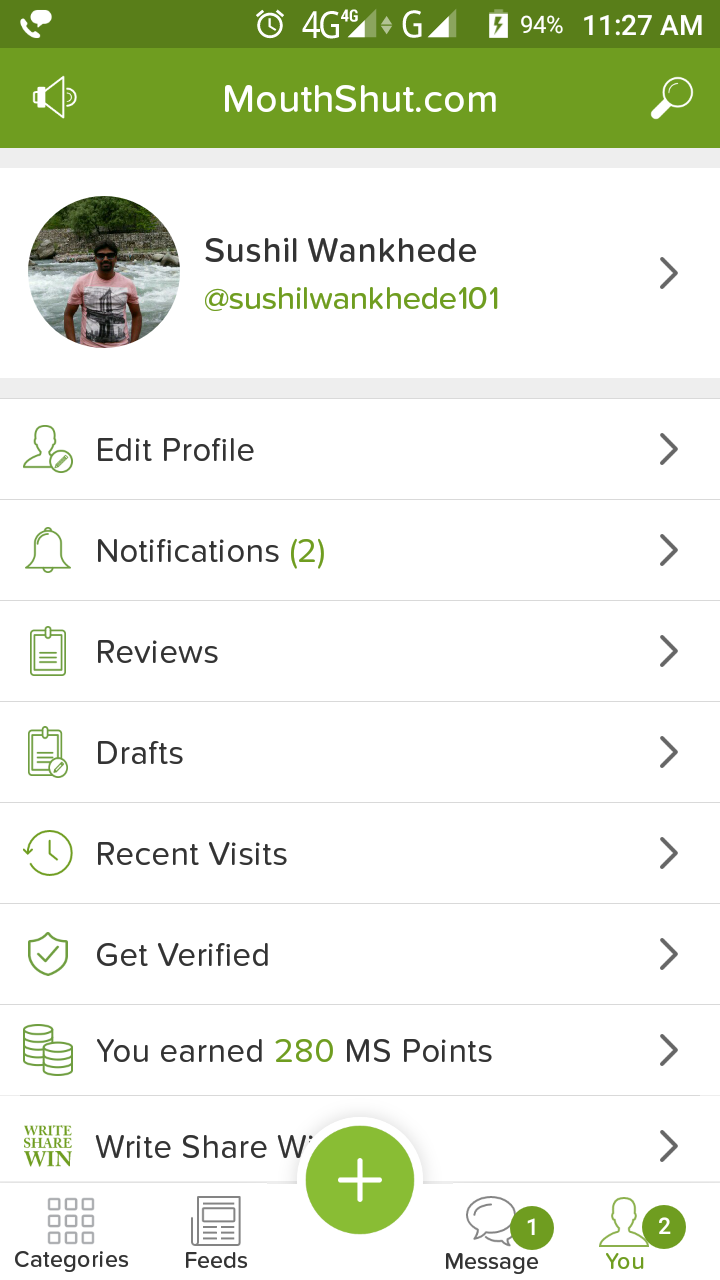Switch to the Categories tab
Image resolution: width=720 pixels, height=1280 pixels.
(x=71, y=1233)
